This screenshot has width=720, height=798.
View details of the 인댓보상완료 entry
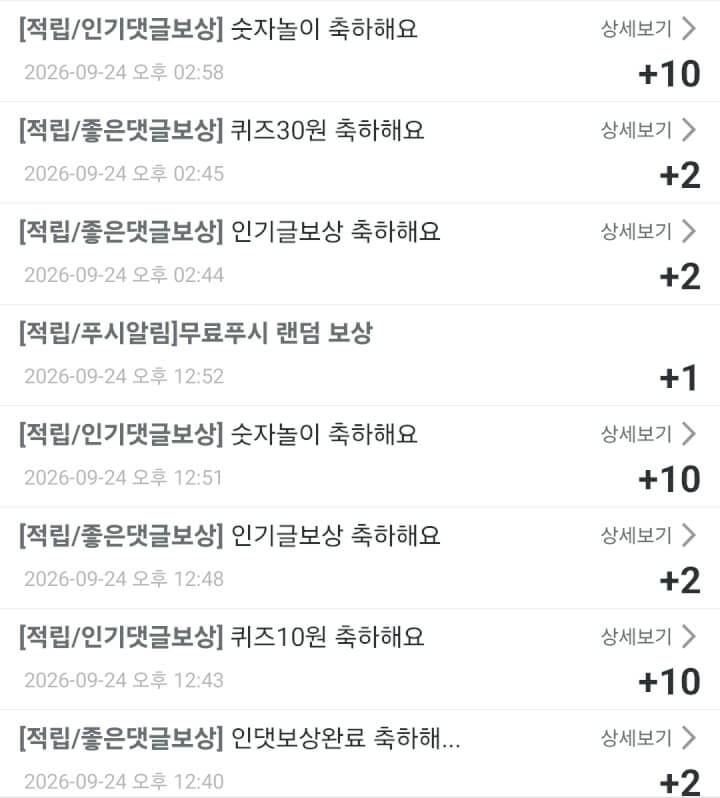point(648,737)
